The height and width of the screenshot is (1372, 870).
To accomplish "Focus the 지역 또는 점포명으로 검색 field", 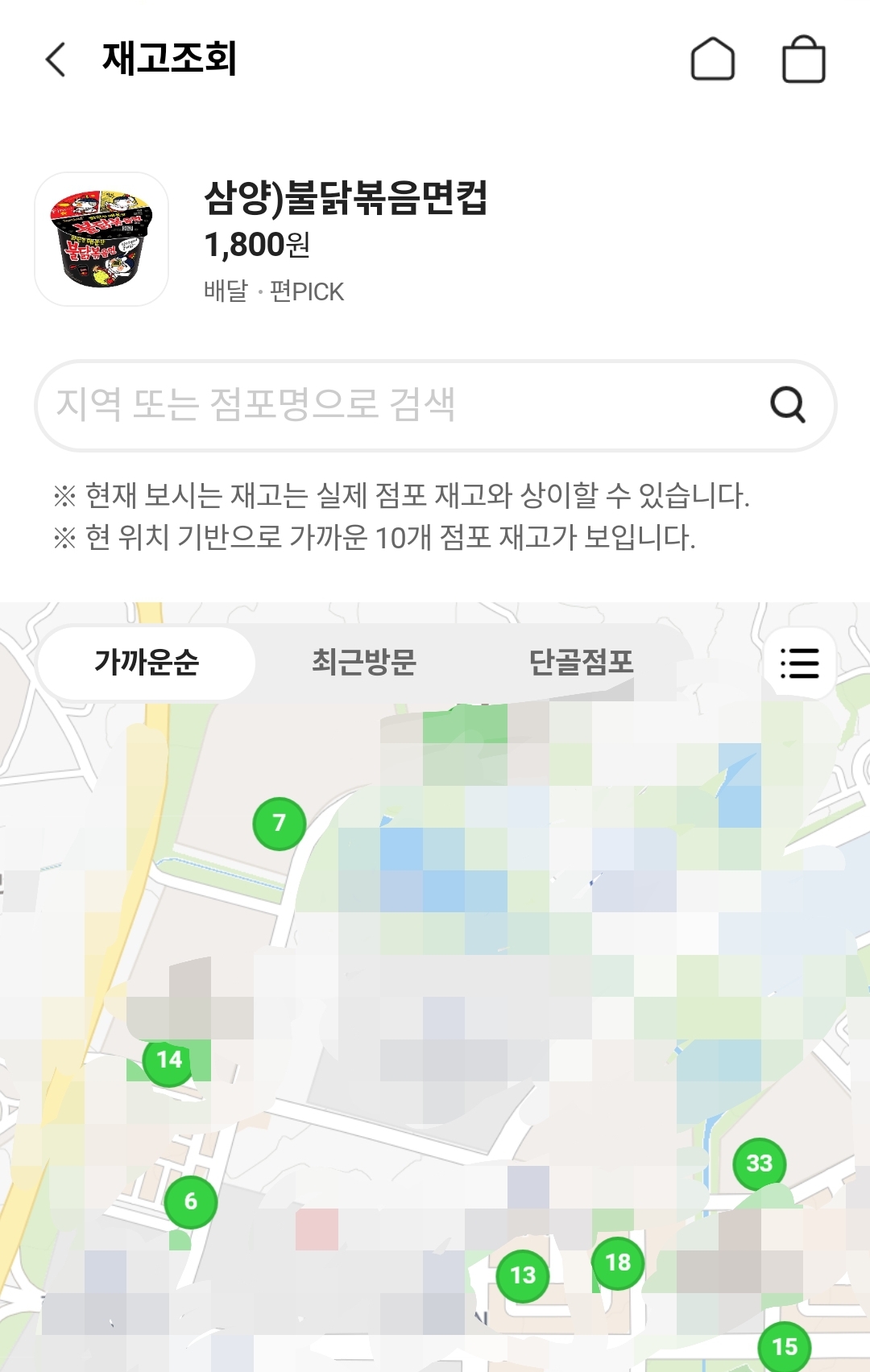I will point(403,405).
